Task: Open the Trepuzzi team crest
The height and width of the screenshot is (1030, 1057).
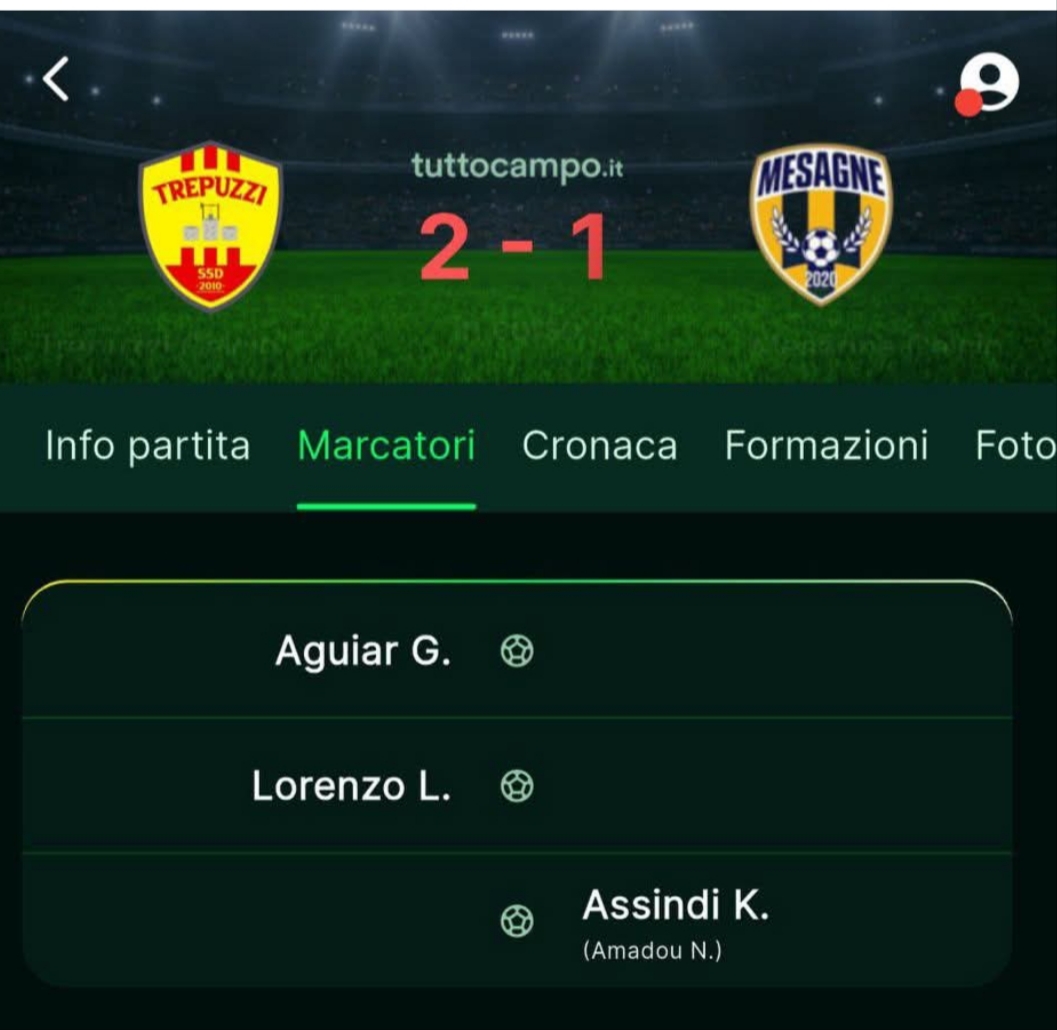Action: coord(210,226)
